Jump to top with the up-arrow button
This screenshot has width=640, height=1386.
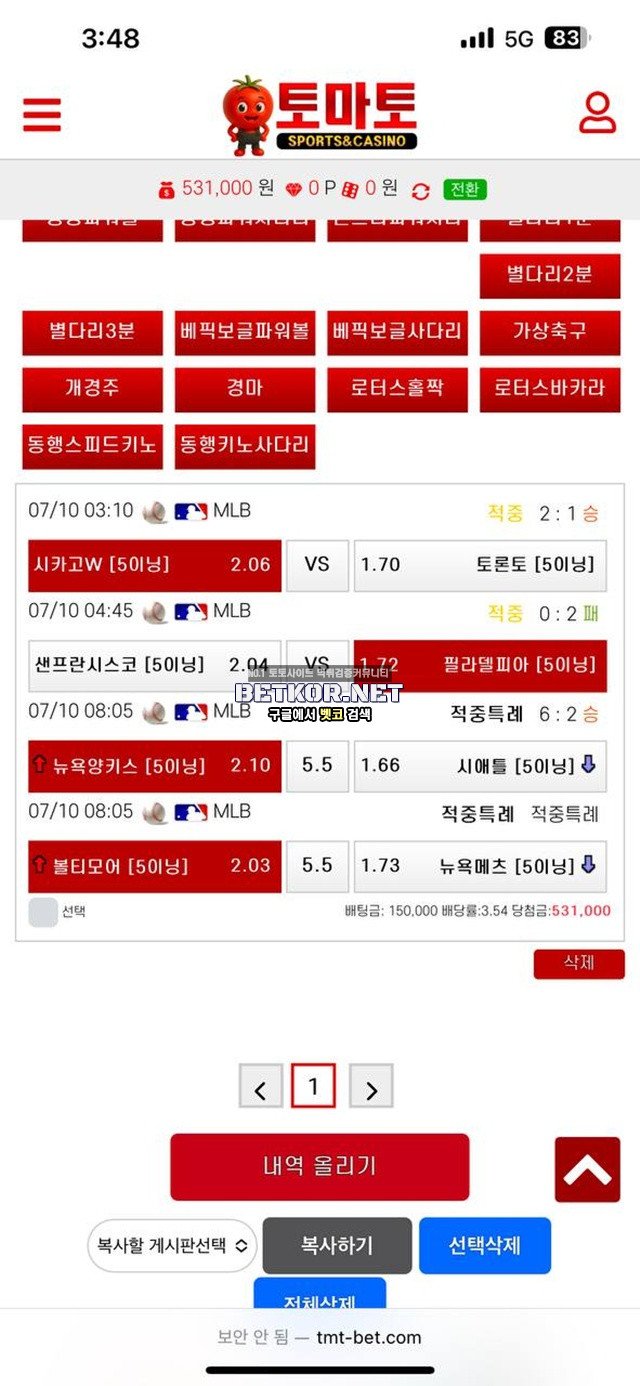click(587, 1170)
